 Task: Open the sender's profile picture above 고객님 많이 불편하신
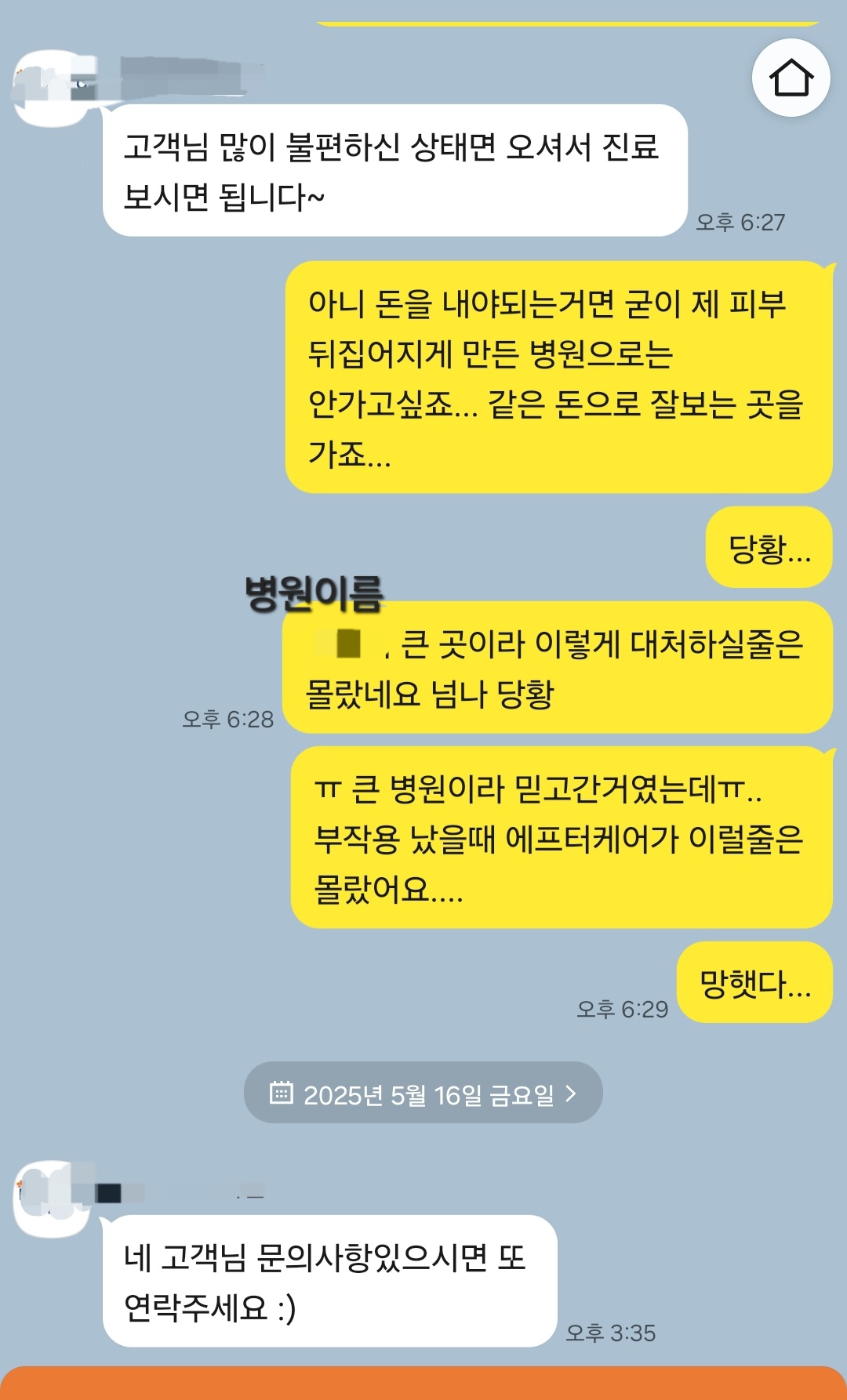pos(53,88)
